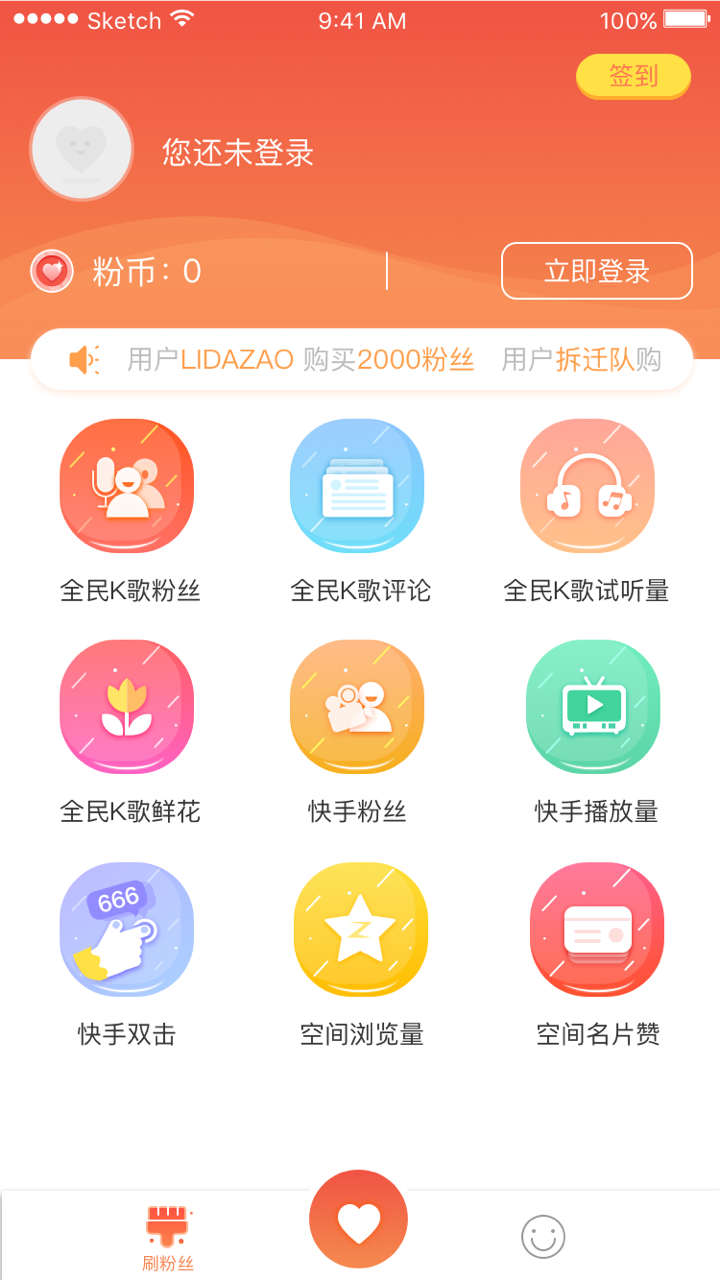The image size is (720, 1280).
Task: Tap 立即登录 to log in
Action: pos(597,271)
